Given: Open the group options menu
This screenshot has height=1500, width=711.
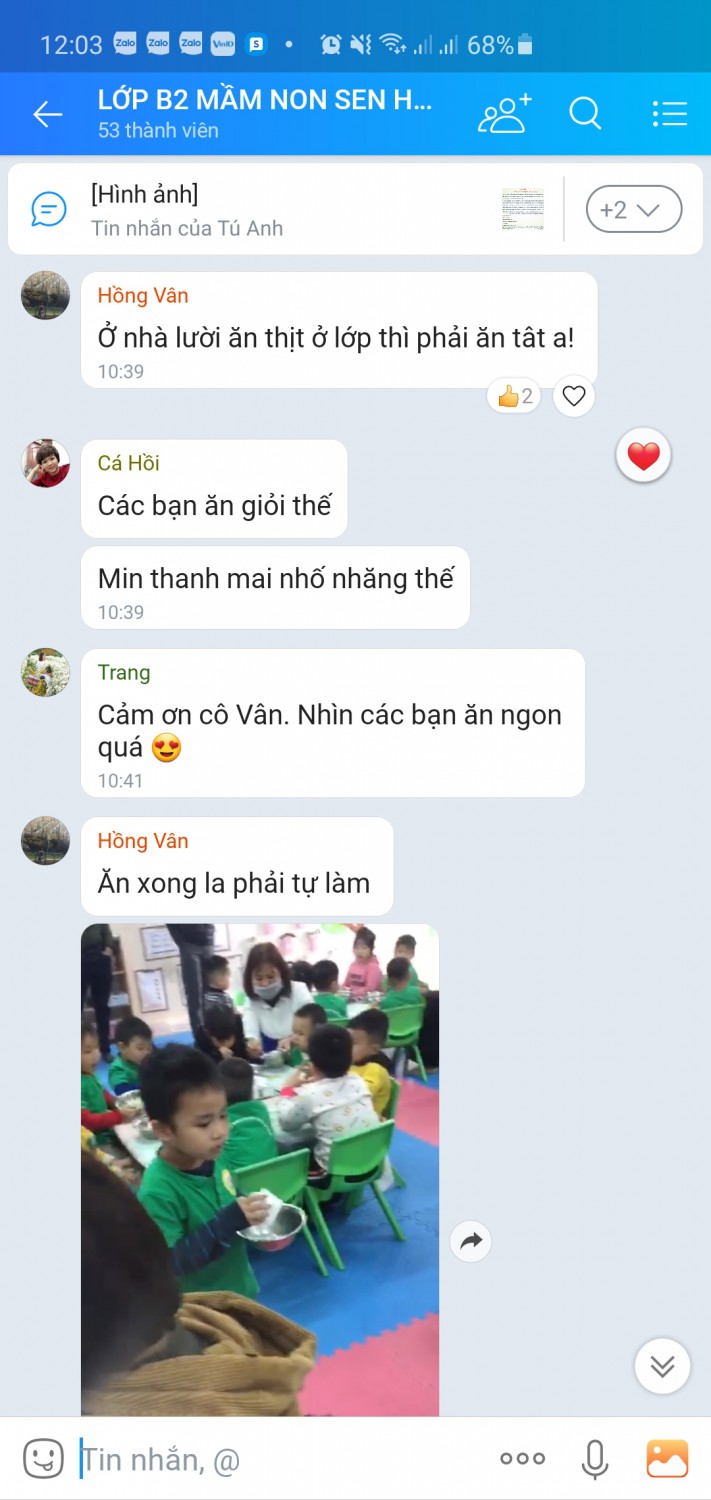Looking at the screenshot, I should pyautogui.click(x=669, y=114).
